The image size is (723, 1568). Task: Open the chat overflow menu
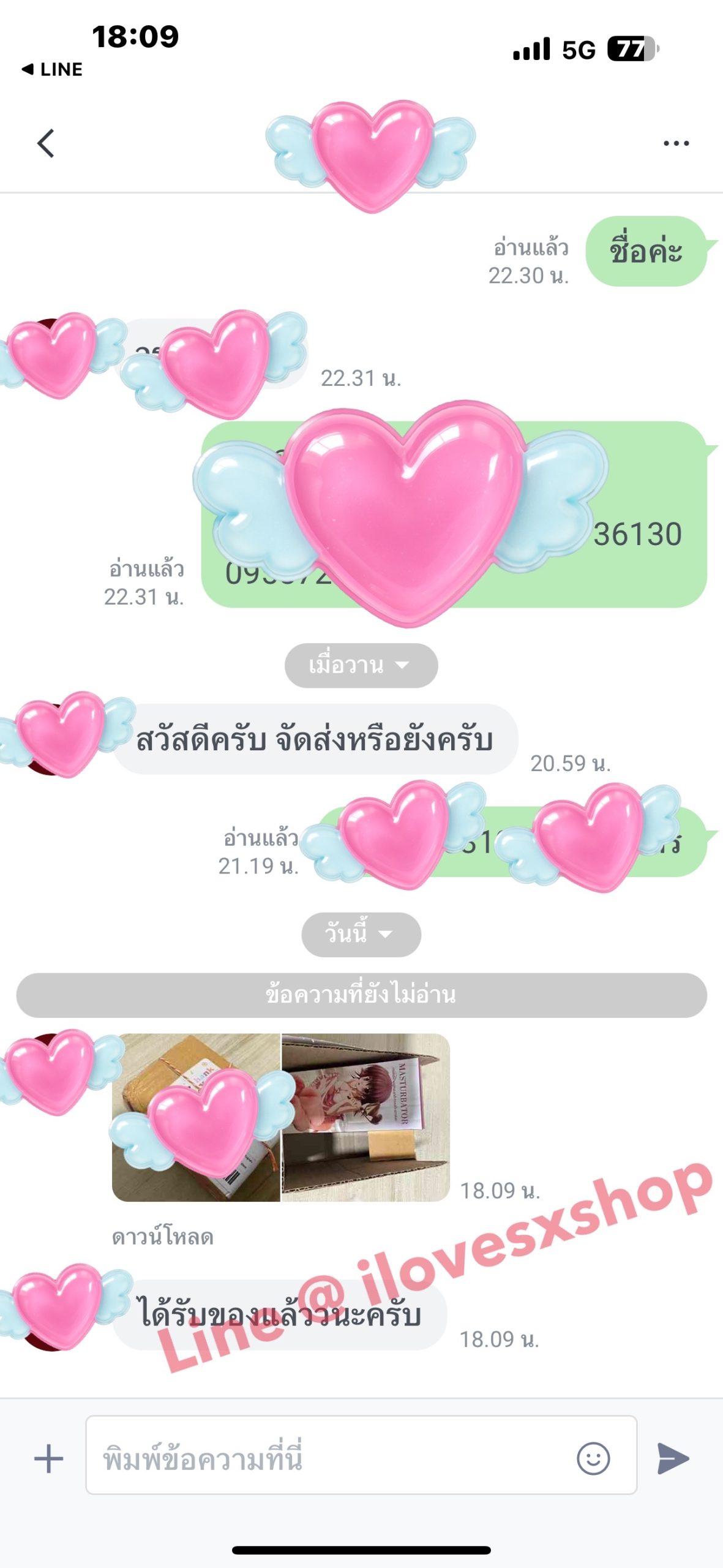pos(676,143)
